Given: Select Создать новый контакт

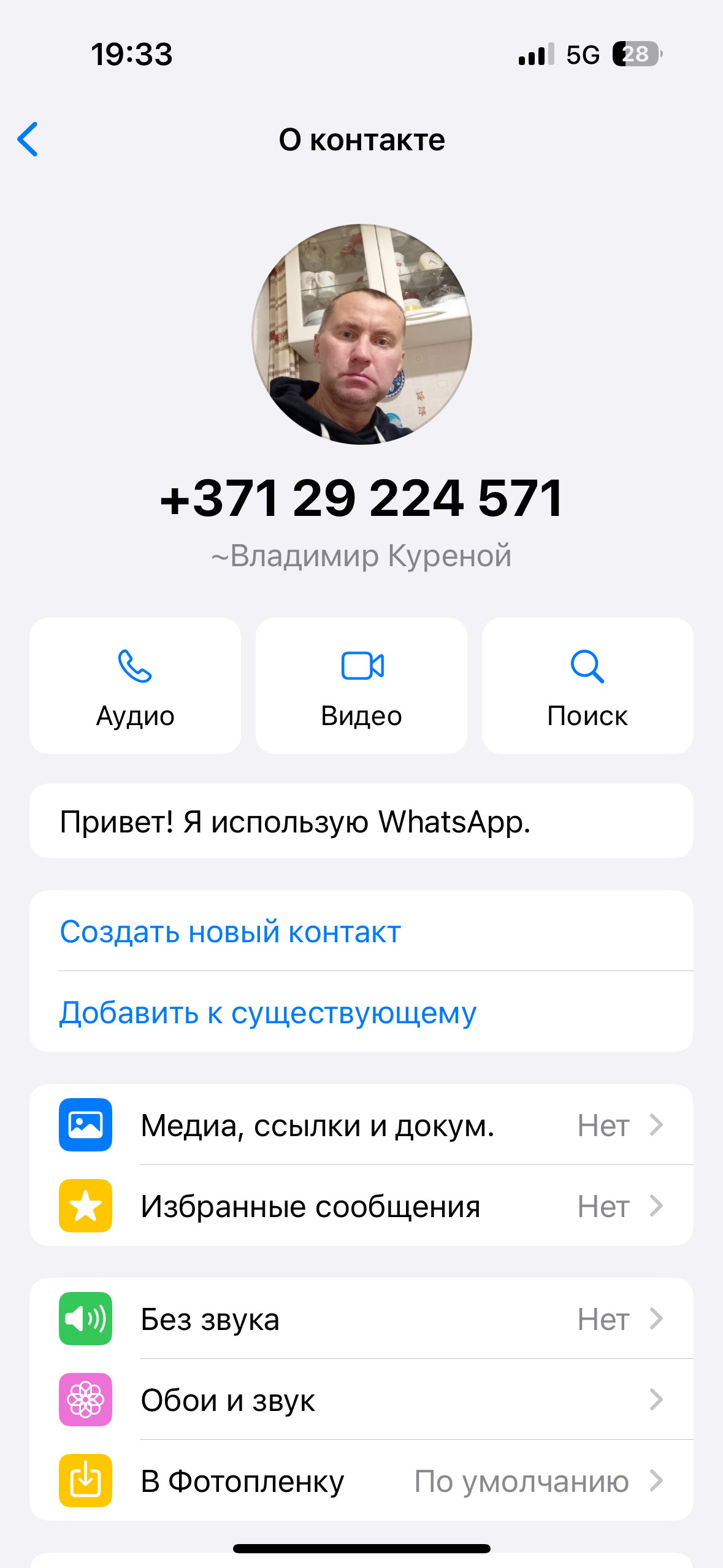Looking at the screenshot, I should point(361,931).
